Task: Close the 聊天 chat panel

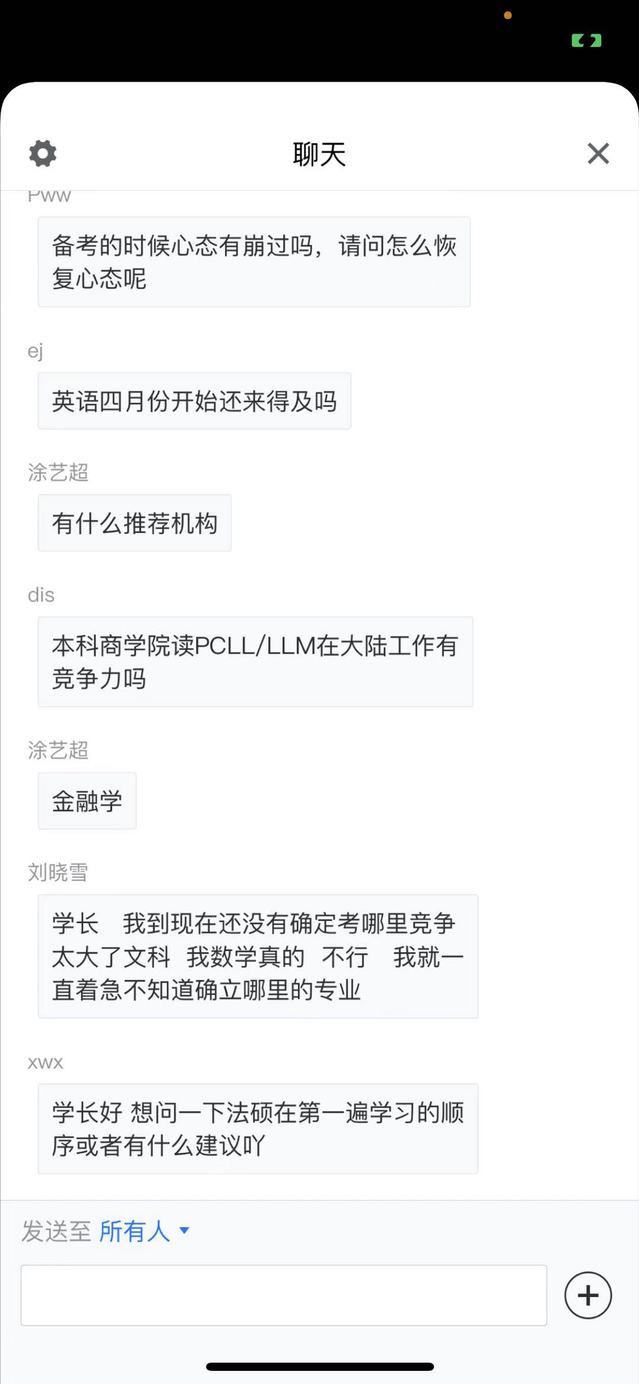Action: 598,153
